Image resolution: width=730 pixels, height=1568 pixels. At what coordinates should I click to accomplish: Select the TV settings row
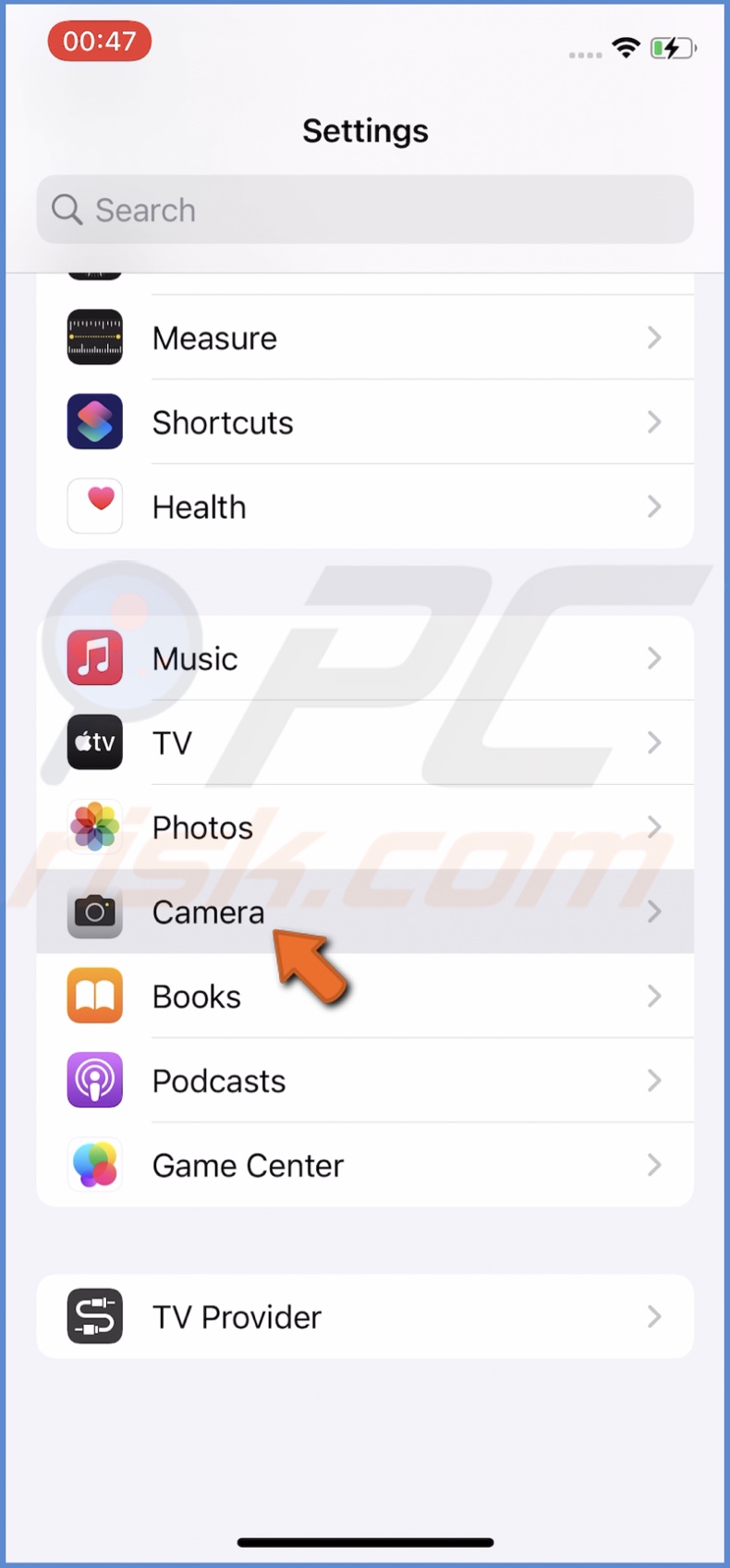(365, 742)
